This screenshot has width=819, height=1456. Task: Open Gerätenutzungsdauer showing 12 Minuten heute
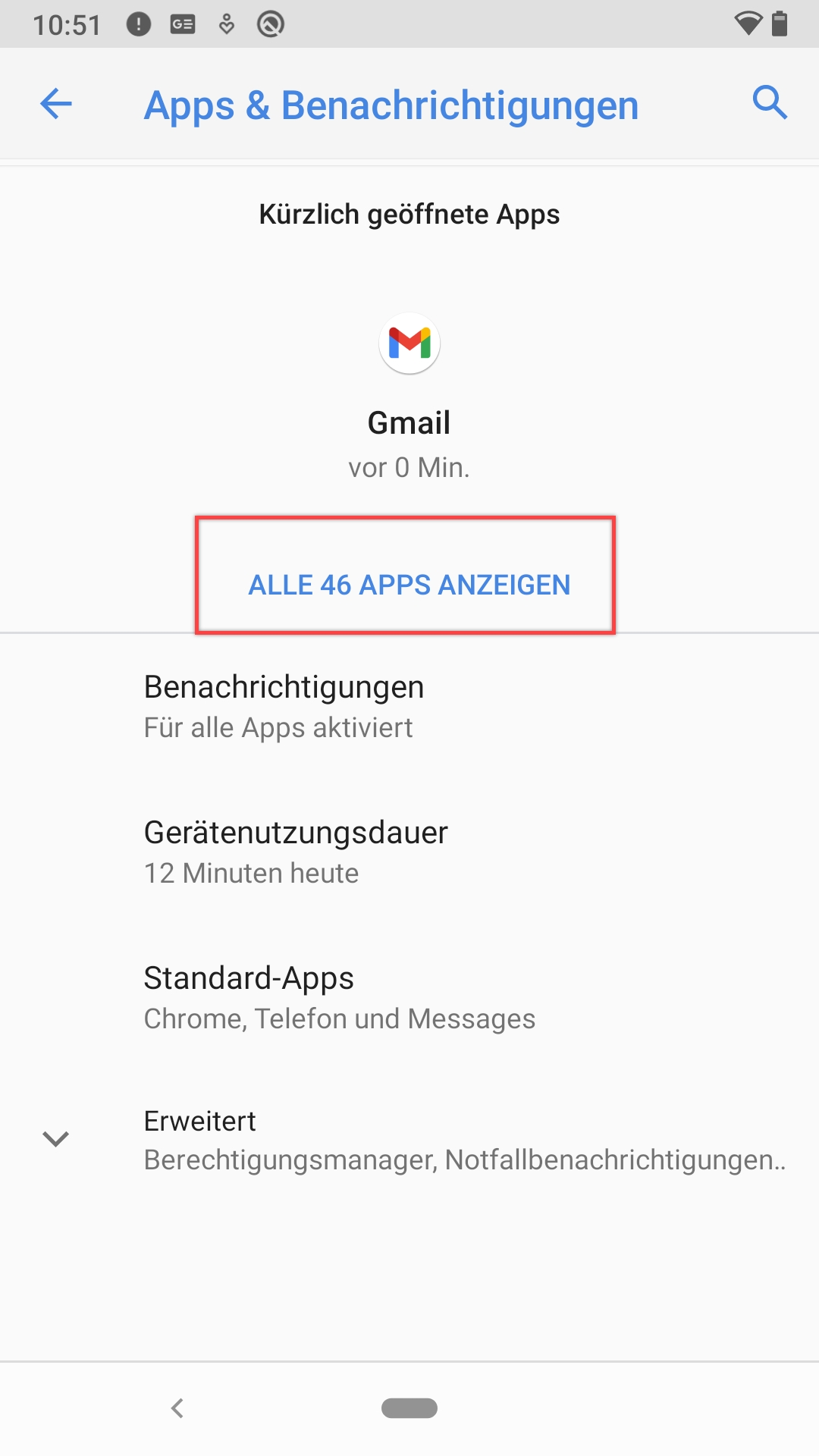point(296,851)
